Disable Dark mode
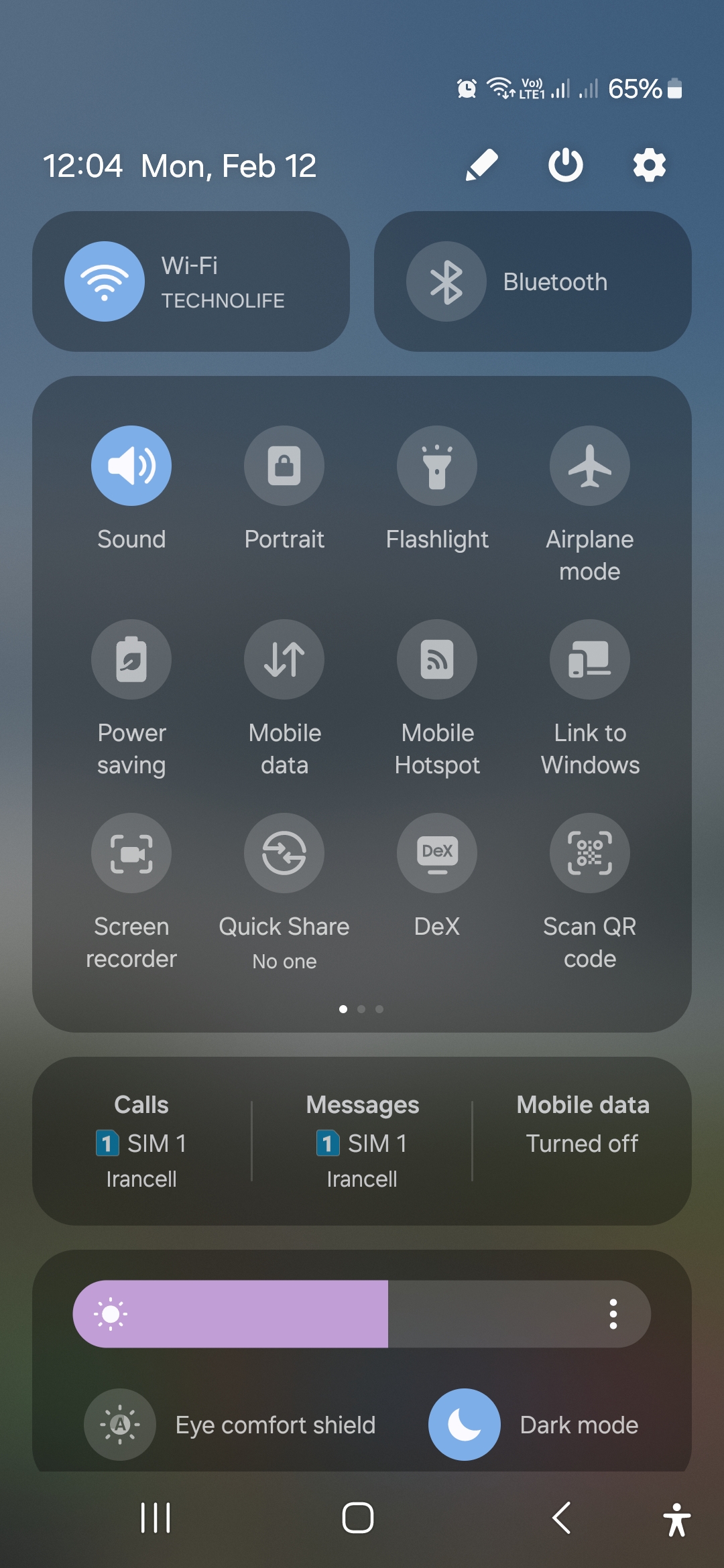The height and width of the screenshot is (1568, 724). 463,1425
